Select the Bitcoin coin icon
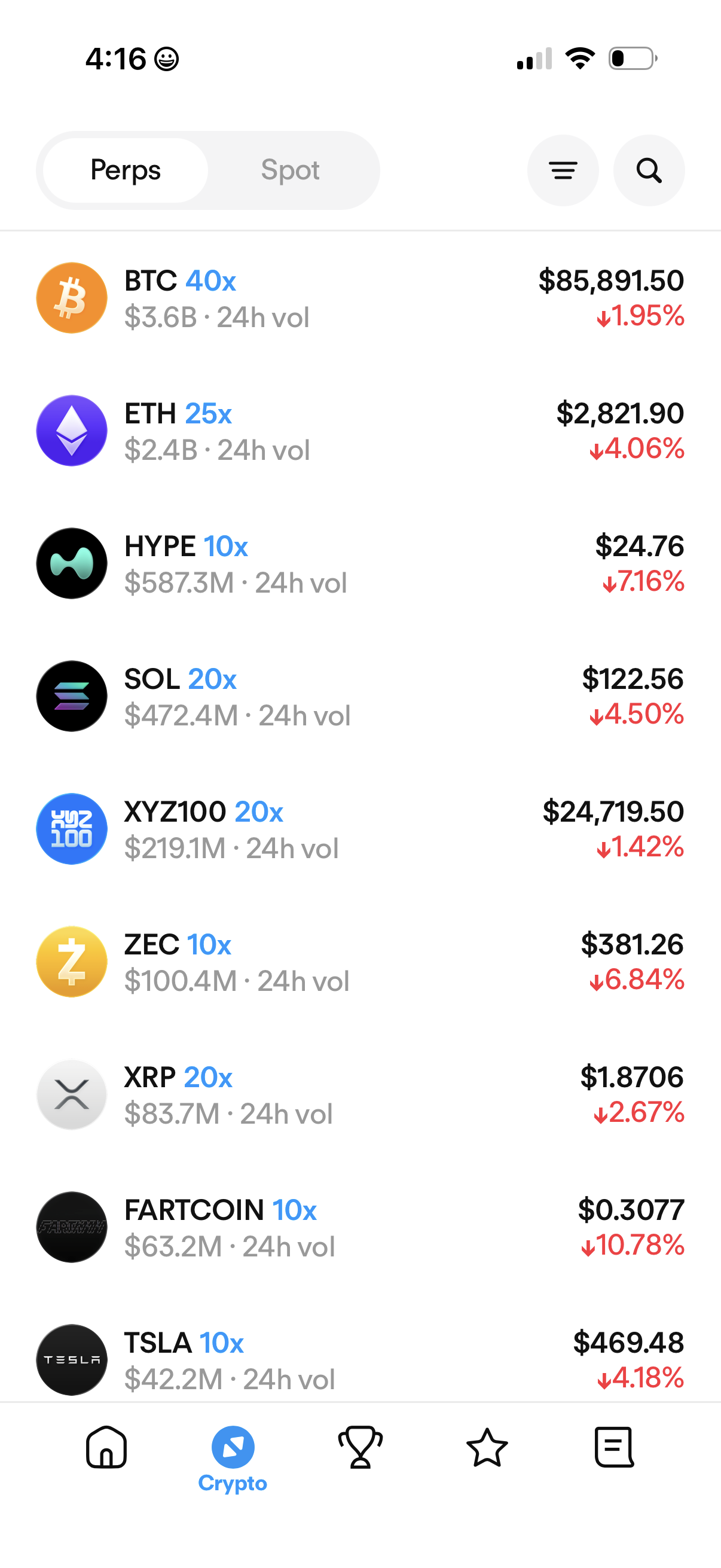The width and height of the screenshot is (721, 1568). pos(71,298)
